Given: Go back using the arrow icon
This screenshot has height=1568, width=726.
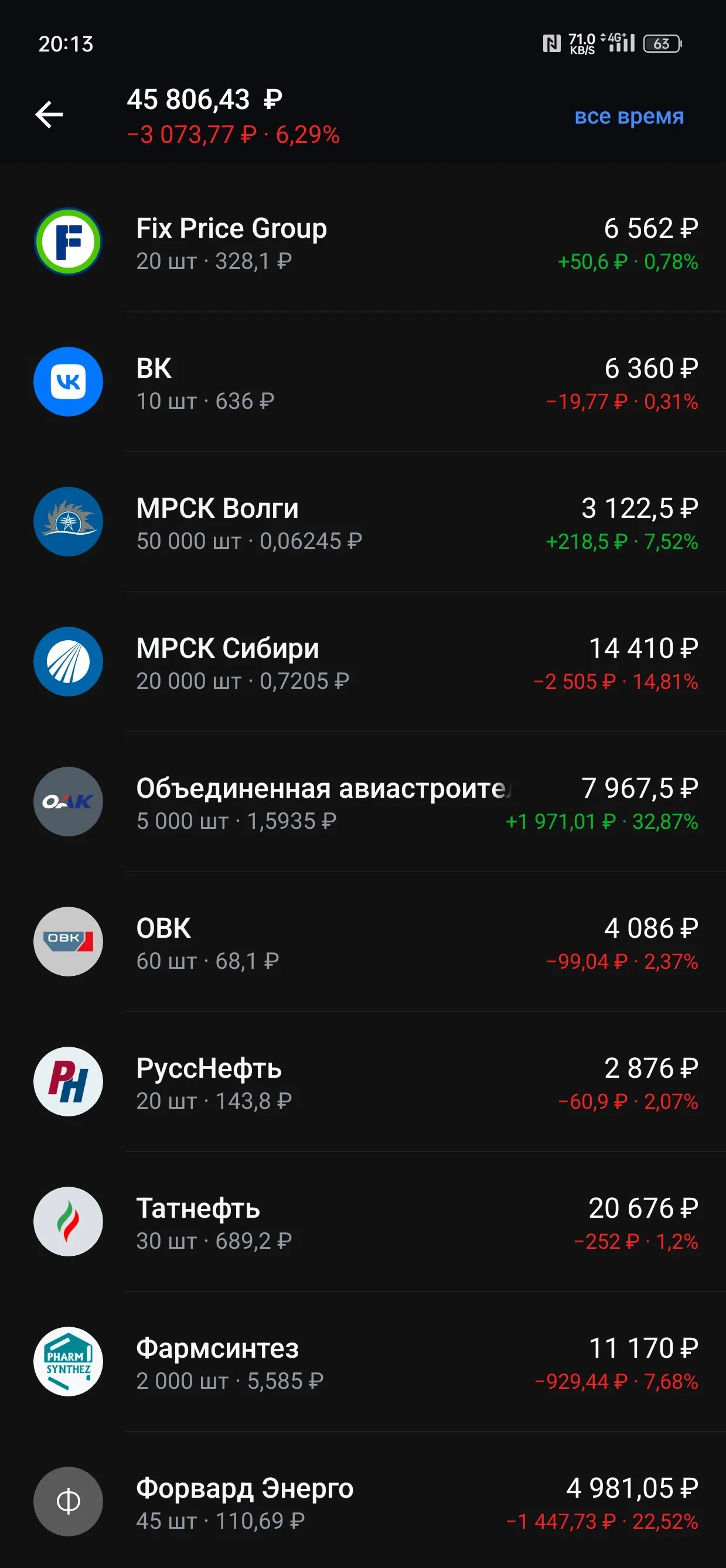Looking at the screenshot, I should (49, 114).
